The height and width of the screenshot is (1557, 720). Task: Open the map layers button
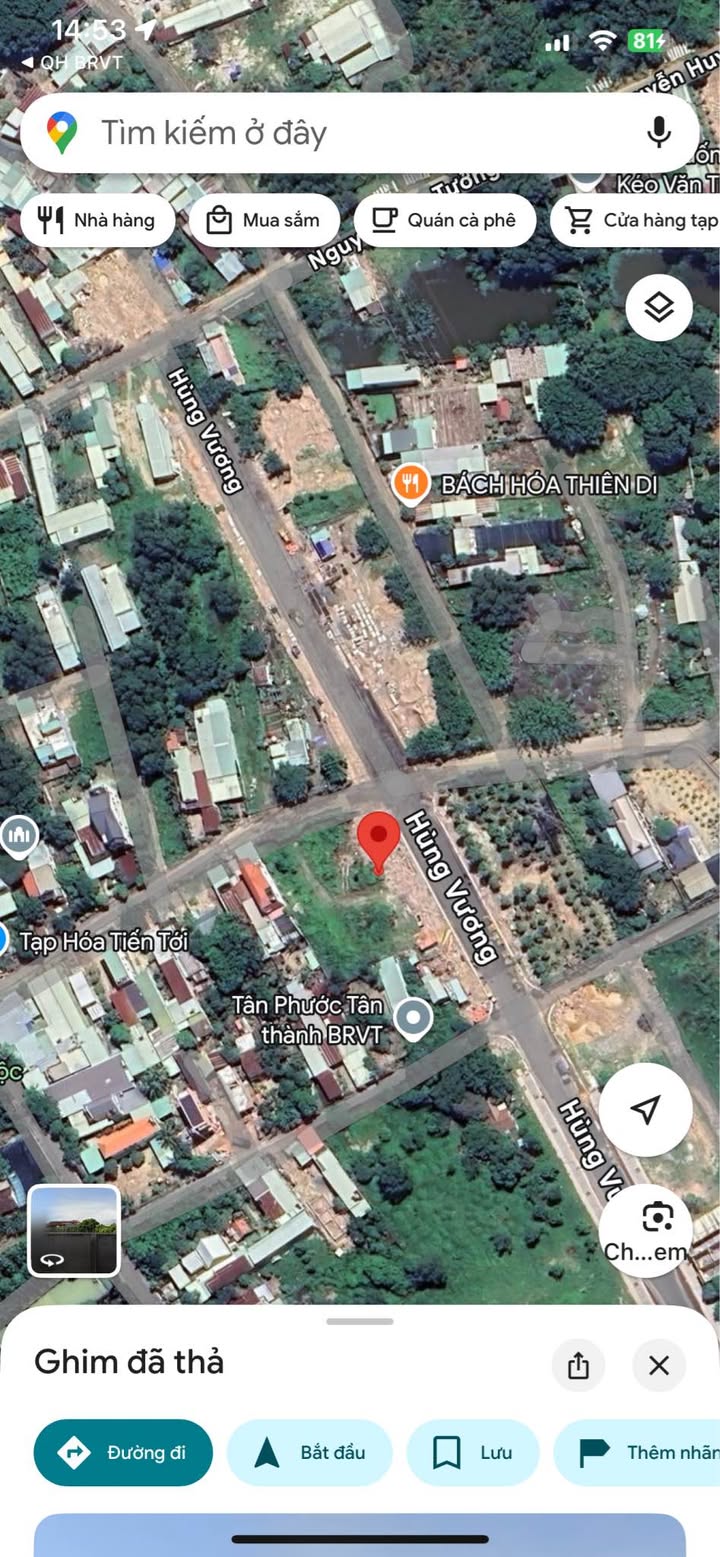[x=659, y=307]
